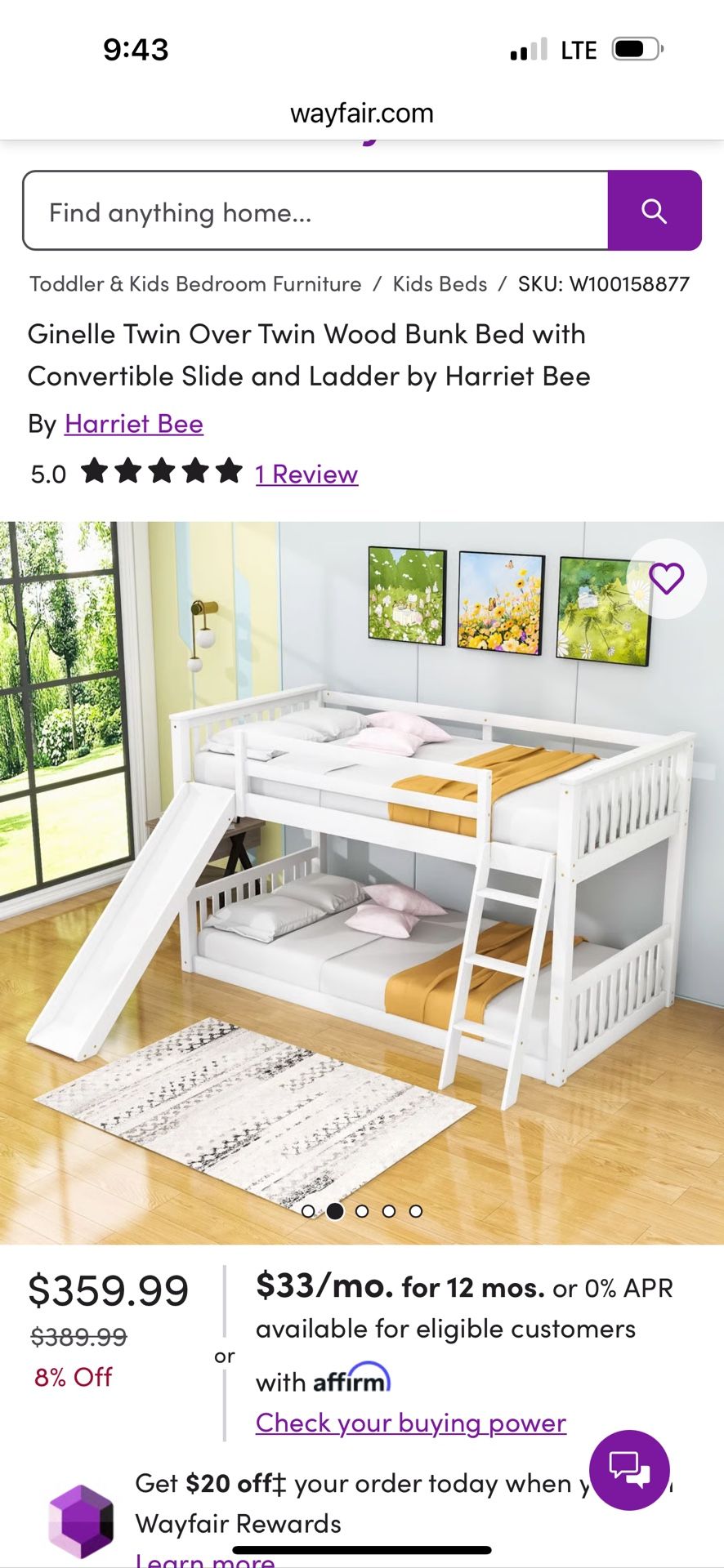Open the Harriet Bee brand link
The height and width of the screenshot is (1568, 724).
[134, 424]
